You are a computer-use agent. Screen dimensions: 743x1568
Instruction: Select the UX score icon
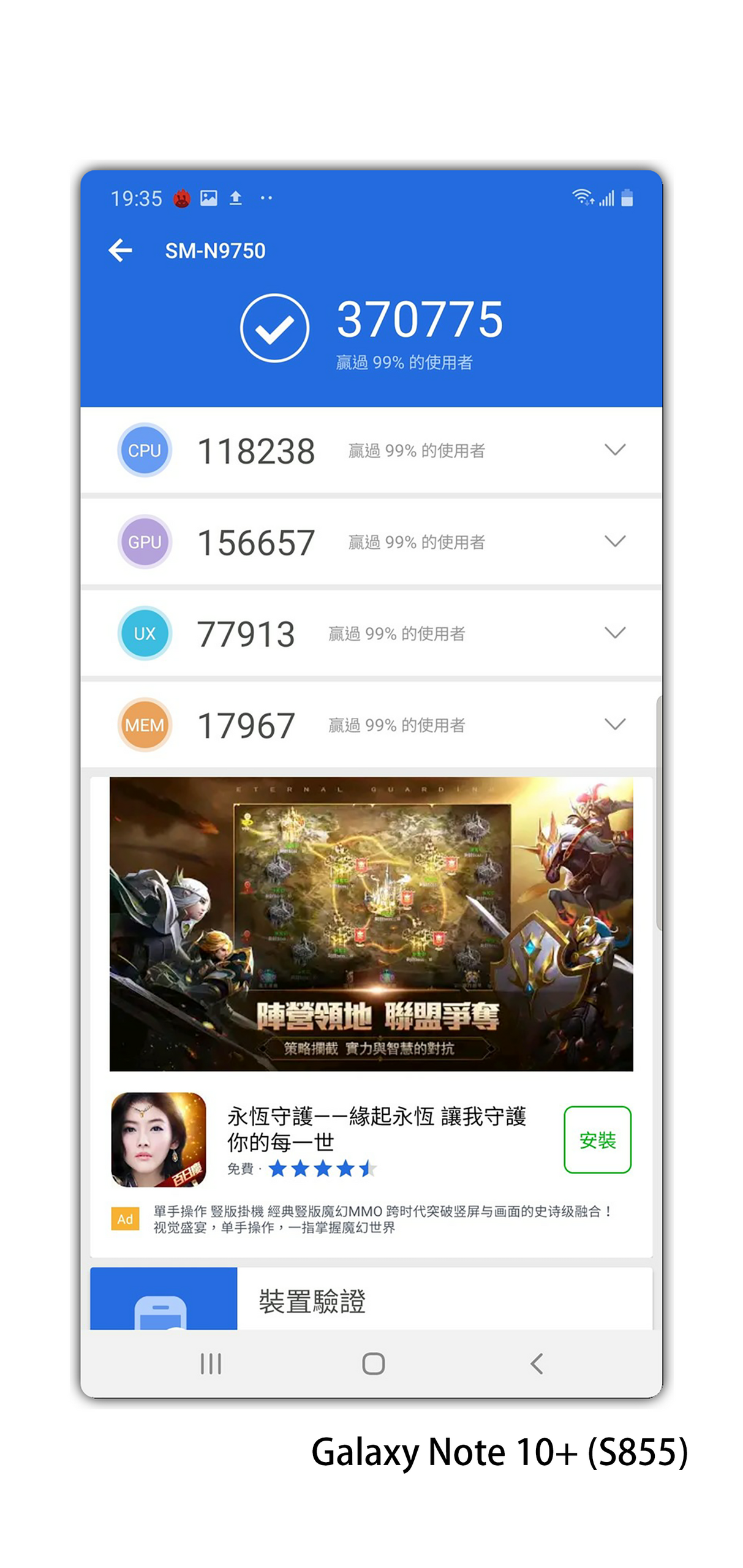tap(145, 633)
